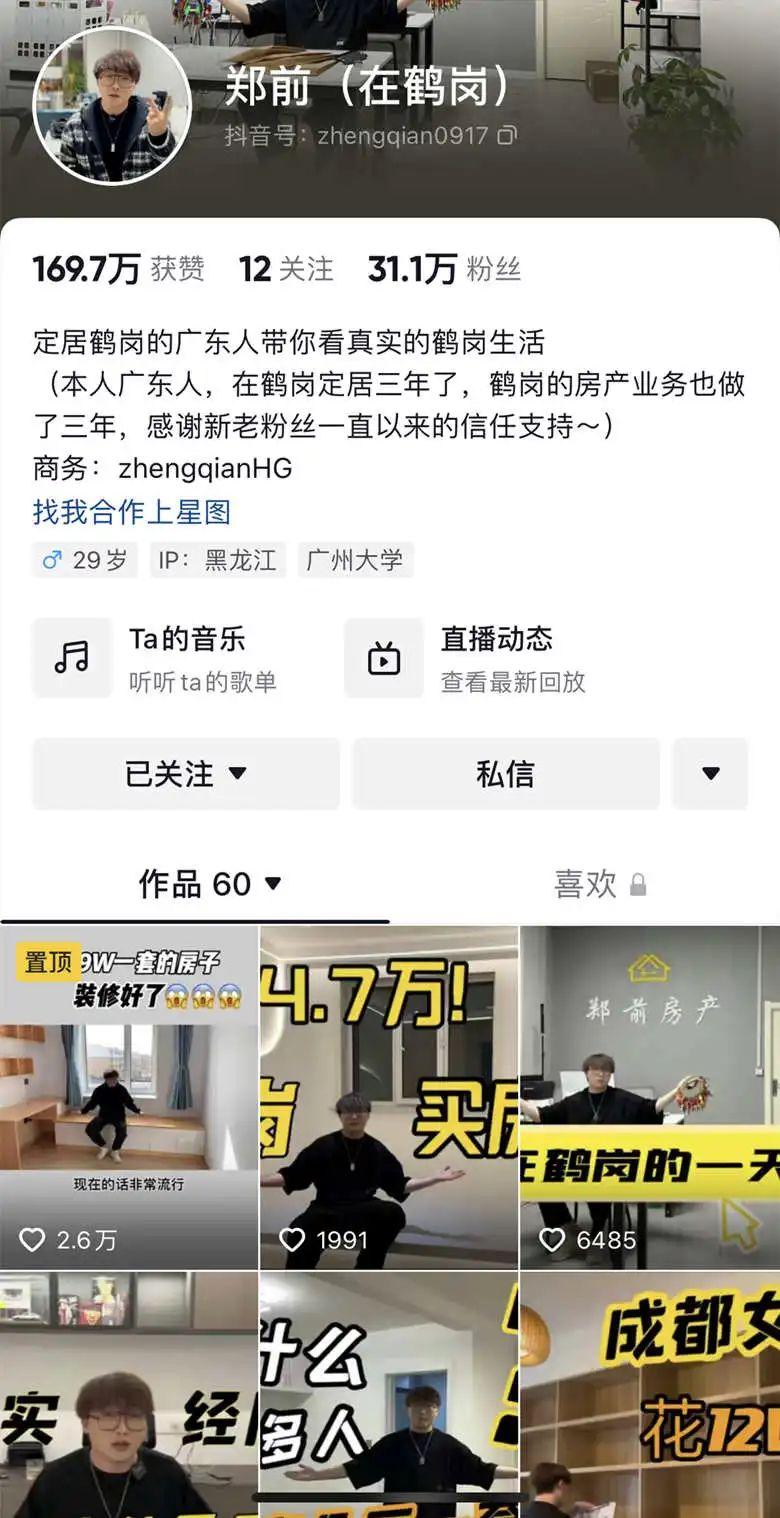This screenshot has height=1518, width=780.
Task: Open the 作品 60 sorting tab
Action: (x=210, y=884)
